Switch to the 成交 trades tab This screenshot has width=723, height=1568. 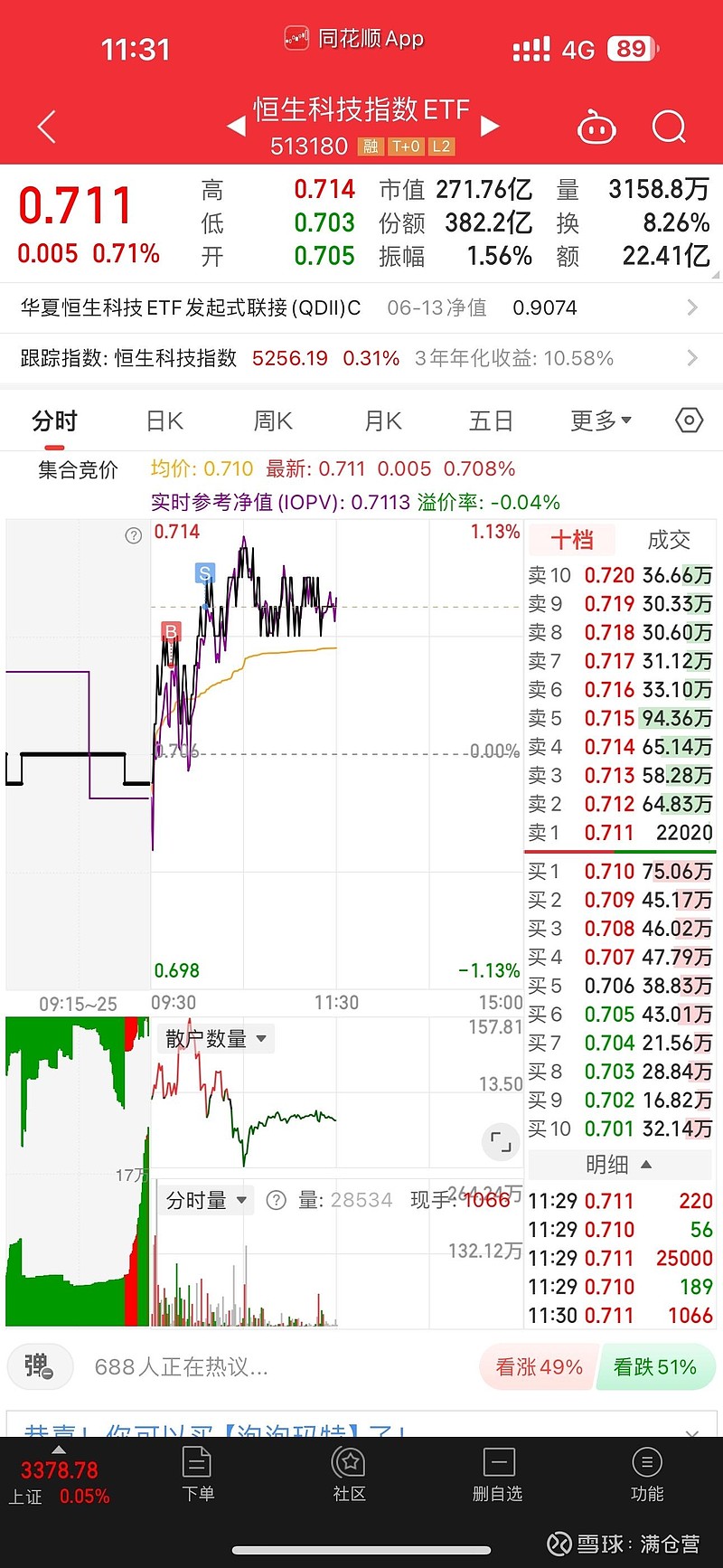pyautogui.click(x=666, y=540)
